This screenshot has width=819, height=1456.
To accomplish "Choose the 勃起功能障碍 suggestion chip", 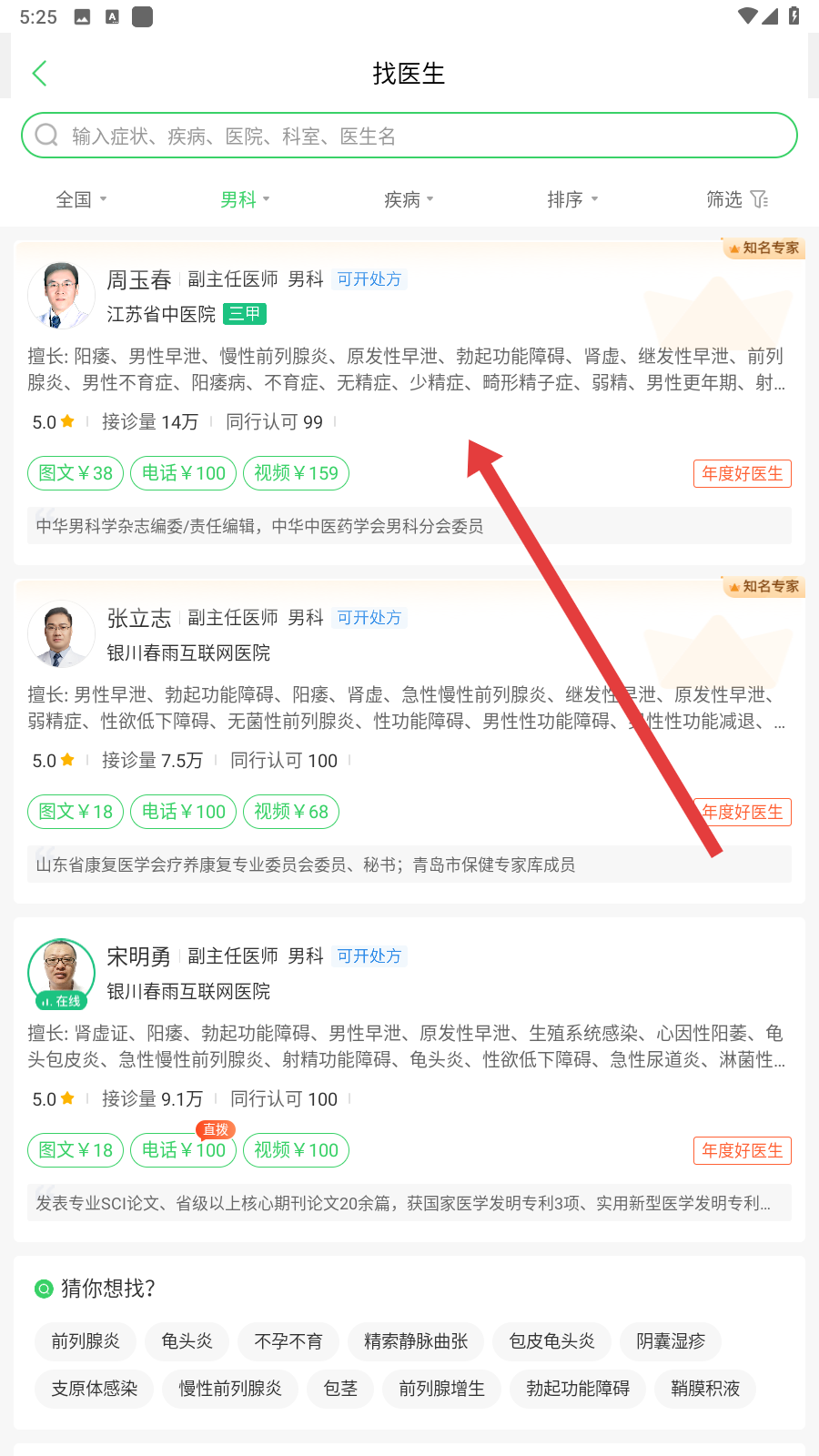I will click(578, 1389).
